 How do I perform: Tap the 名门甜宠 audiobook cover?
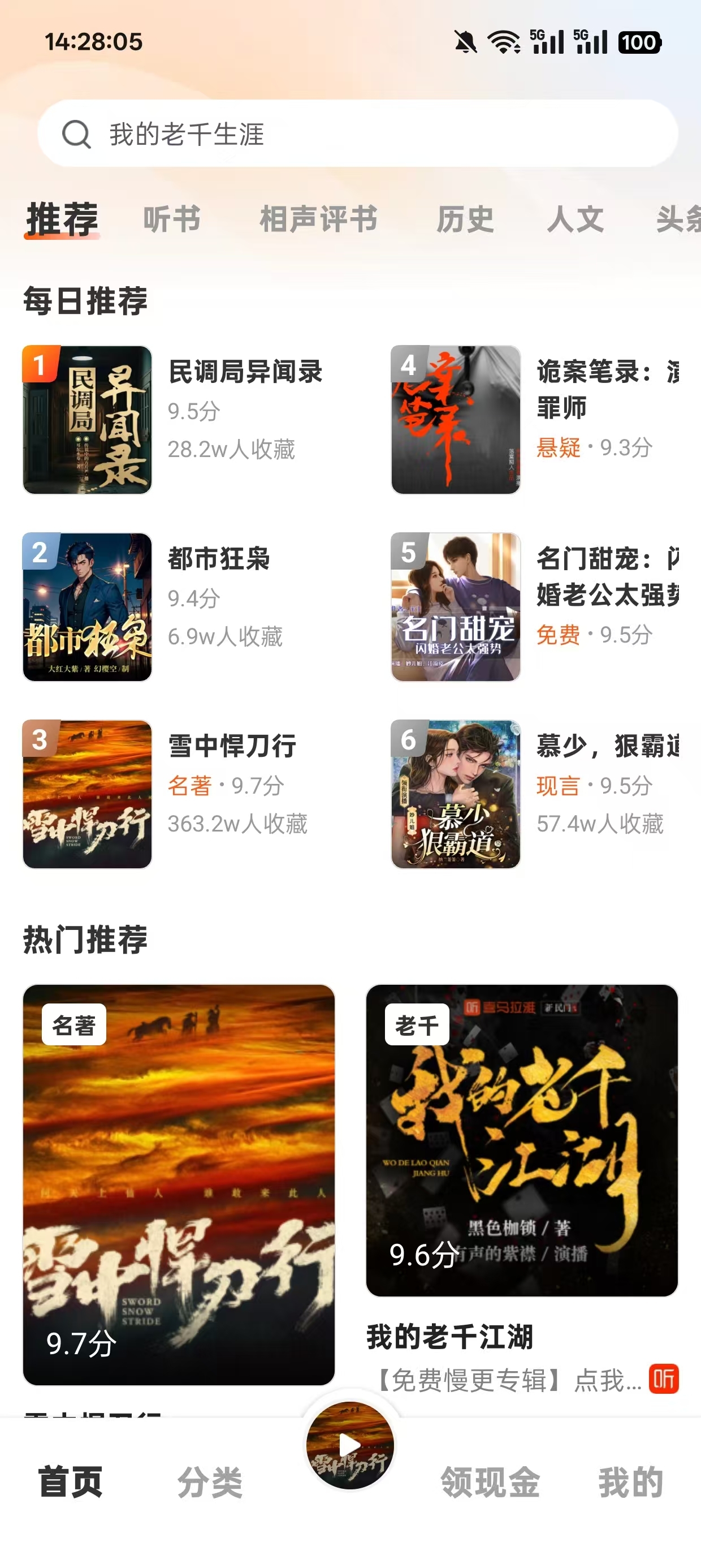(456, 609)
